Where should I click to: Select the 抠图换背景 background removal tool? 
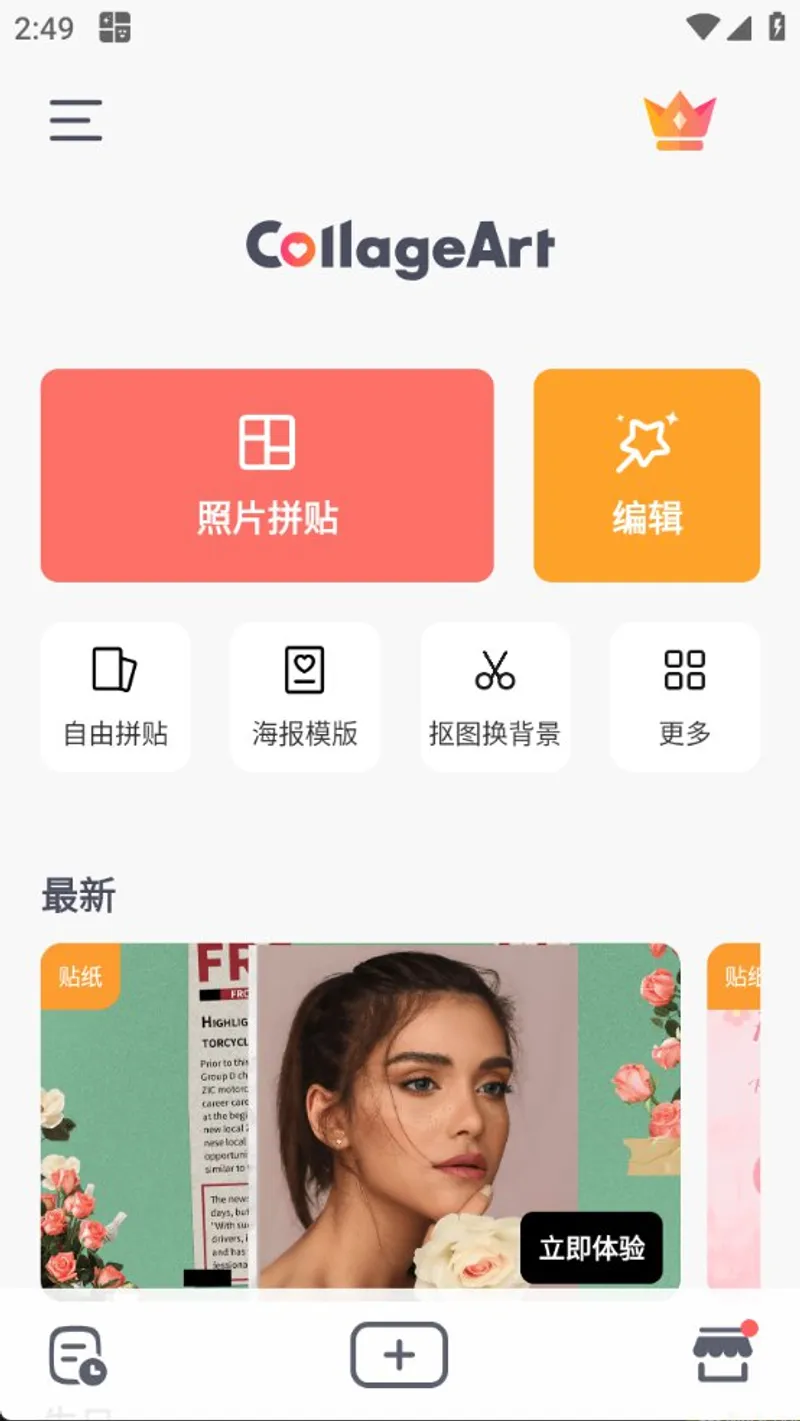coord(496,696)
